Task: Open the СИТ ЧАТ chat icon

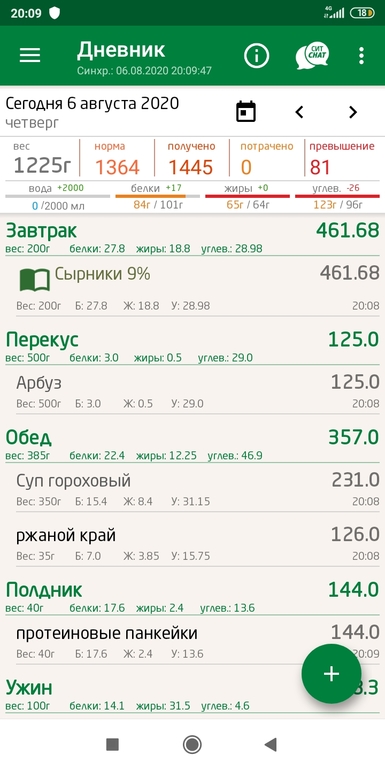Action: [312, 55]
